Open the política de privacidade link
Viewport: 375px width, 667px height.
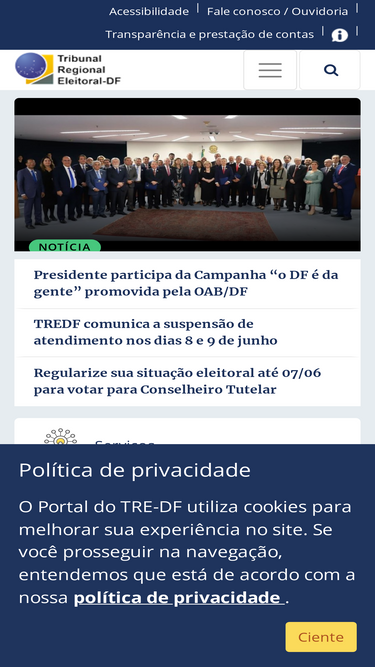pos(179,598)
